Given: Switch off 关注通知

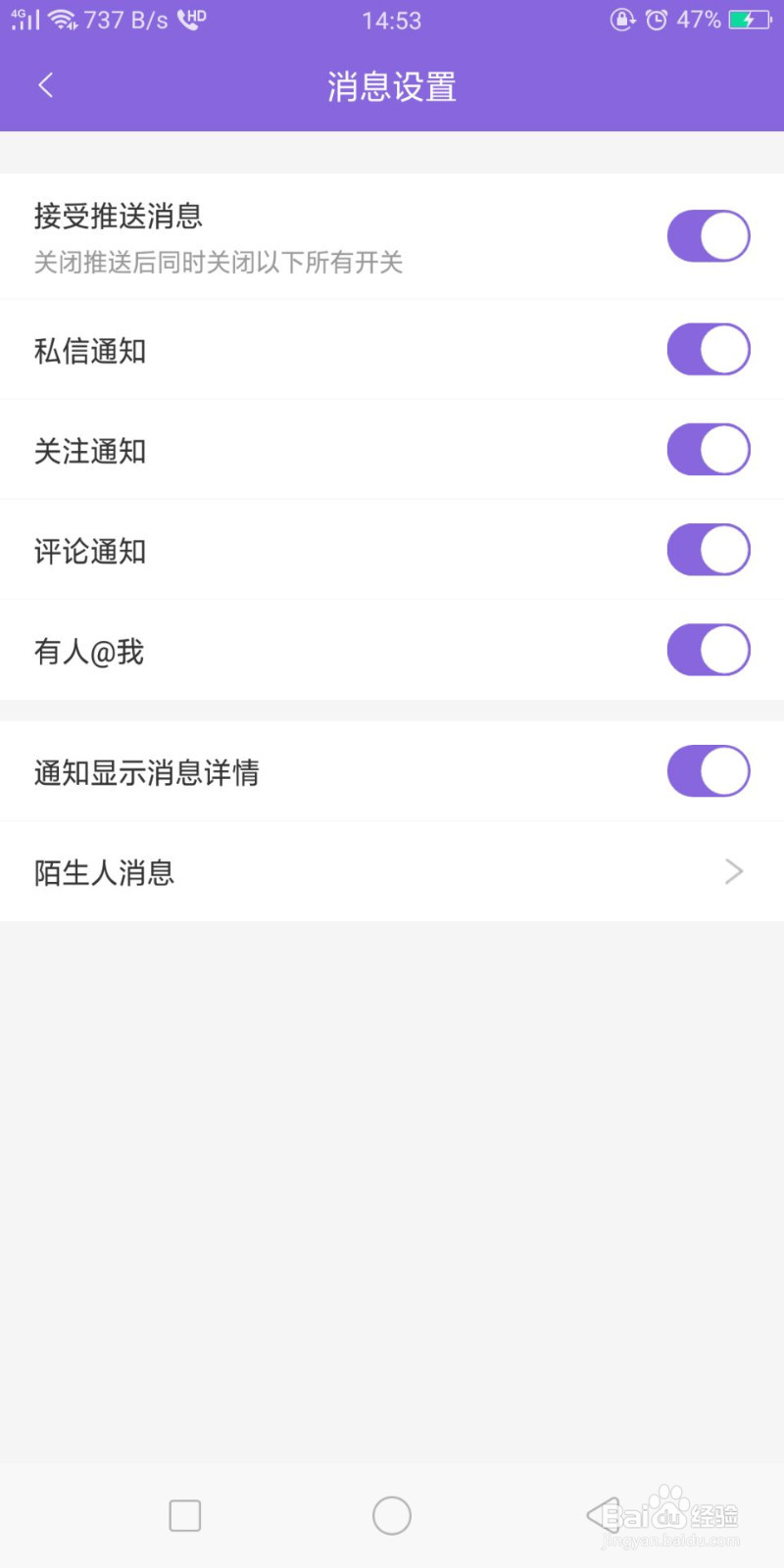Looking at the screenshot, I should 708,450.
